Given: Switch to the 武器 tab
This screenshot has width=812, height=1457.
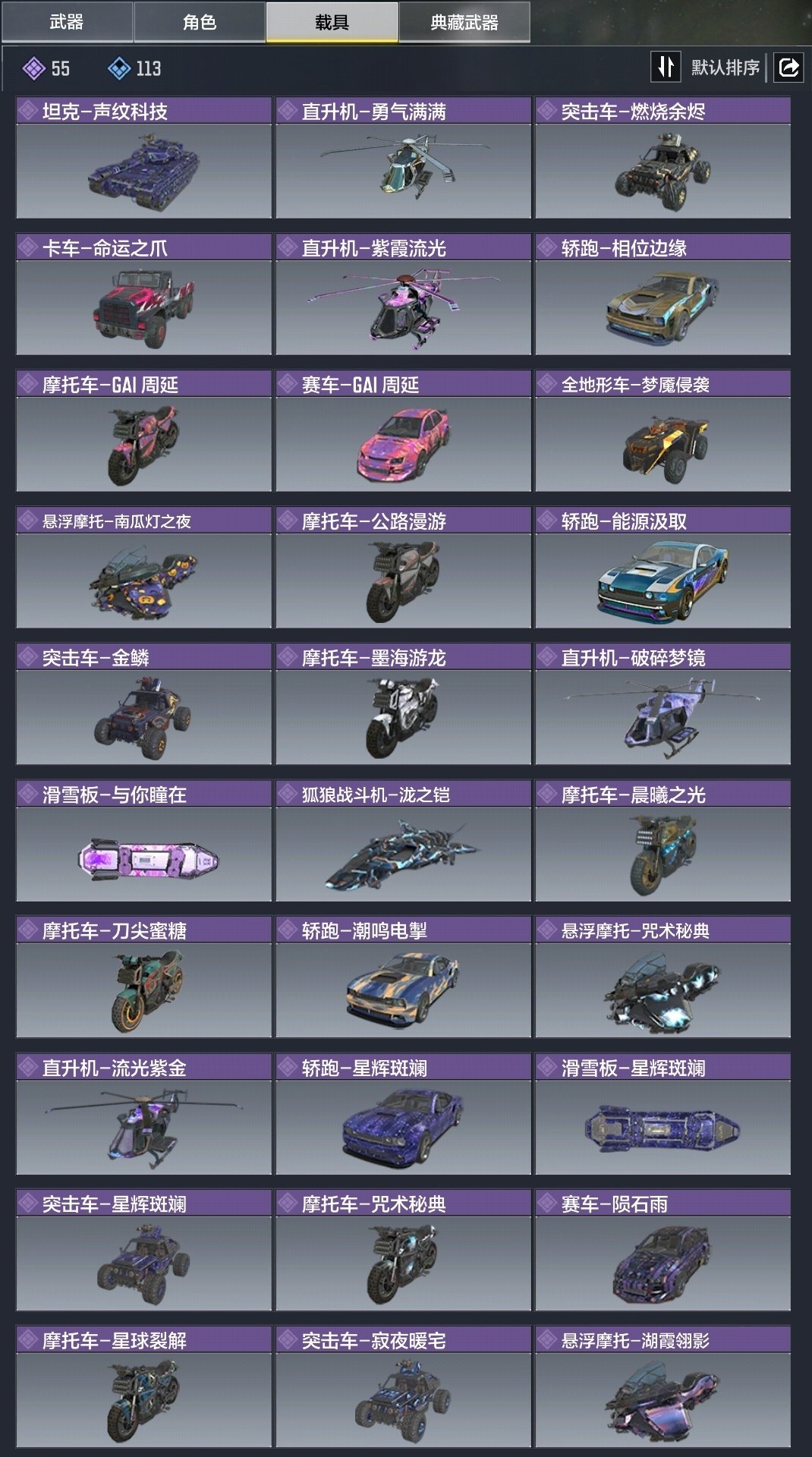Looking at the screenshot, I should click(67, 22).
